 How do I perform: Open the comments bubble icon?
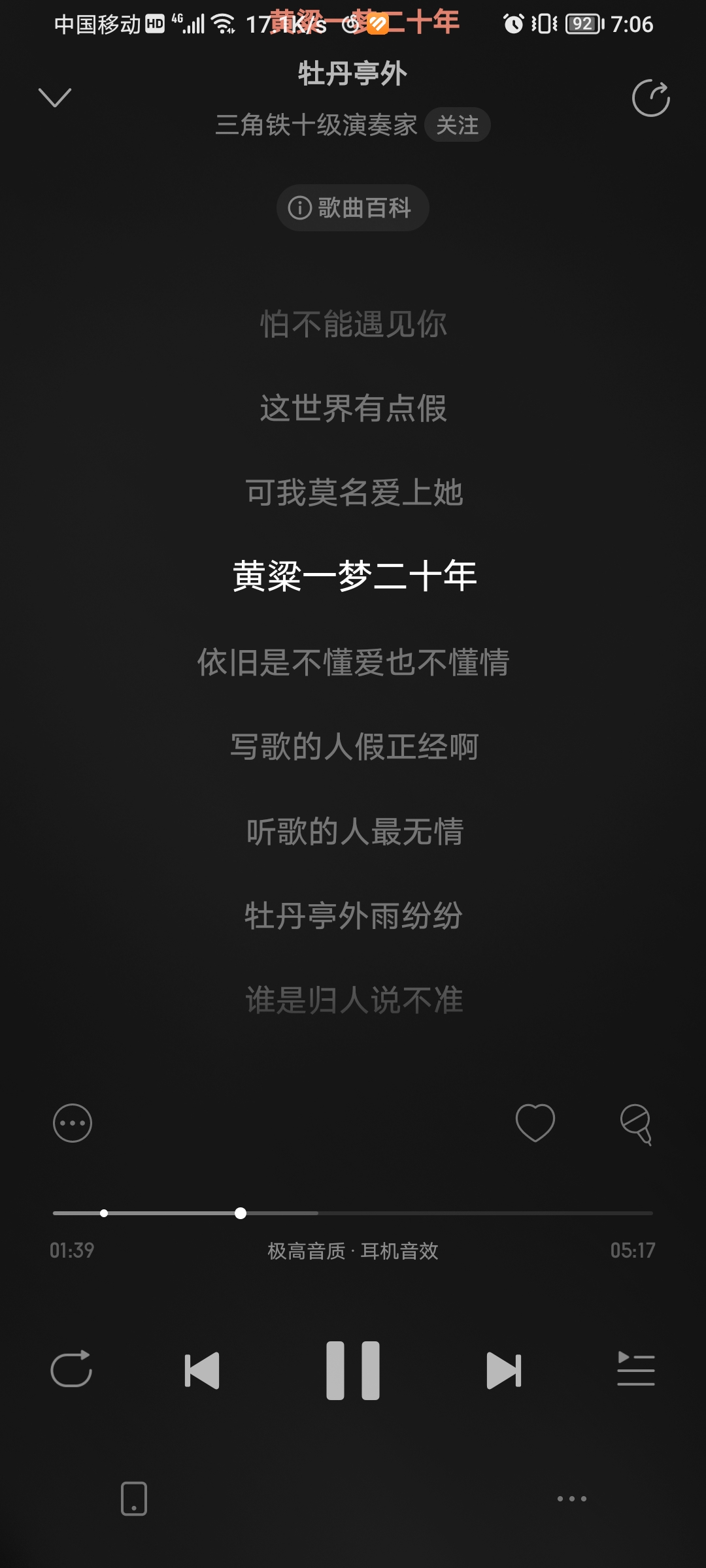(636, 1124)
